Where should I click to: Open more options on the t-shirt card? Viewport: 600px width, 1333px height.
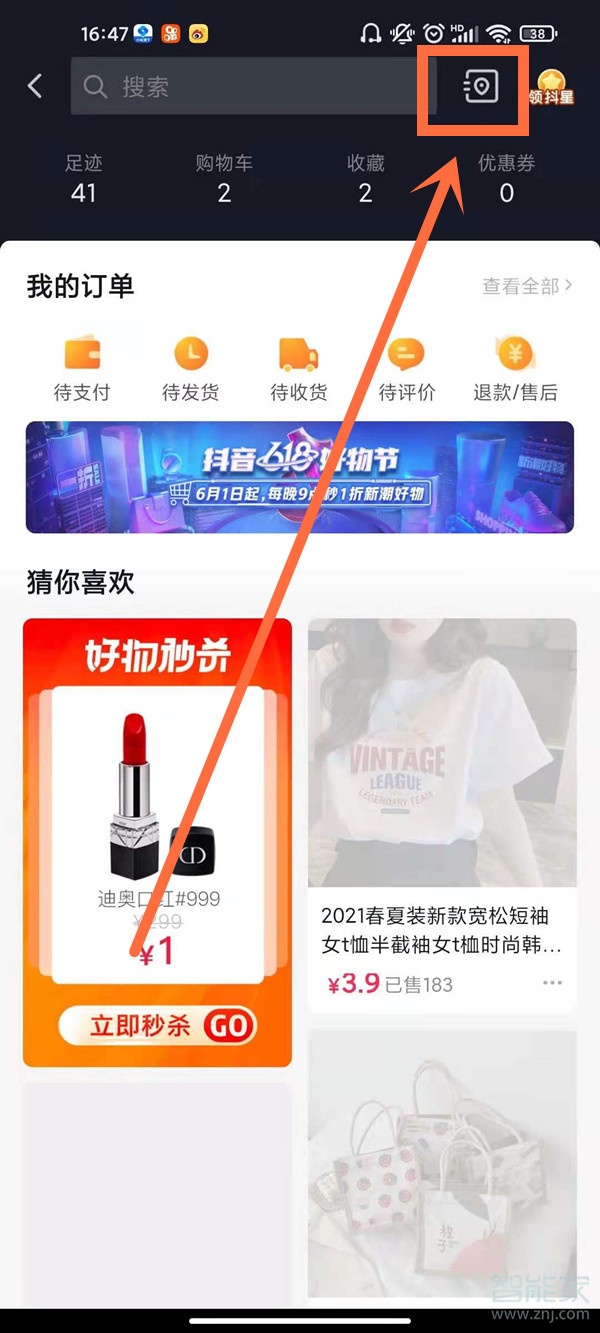[x=552, y=983]
